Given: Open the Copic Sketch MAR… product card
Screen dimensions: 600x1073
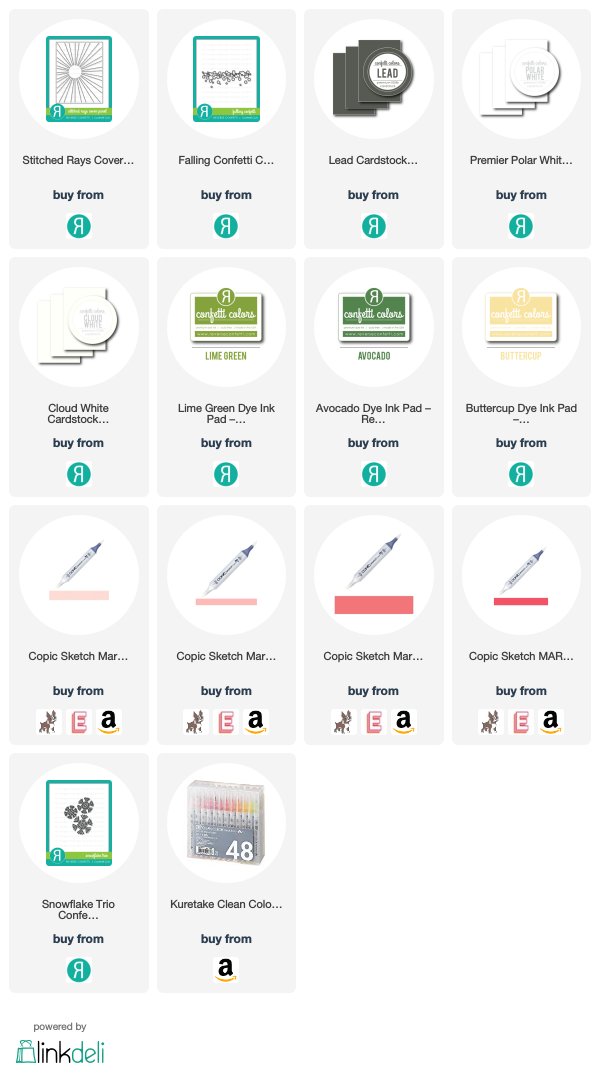Looking at the screenshot, I should tap(521, 625).
